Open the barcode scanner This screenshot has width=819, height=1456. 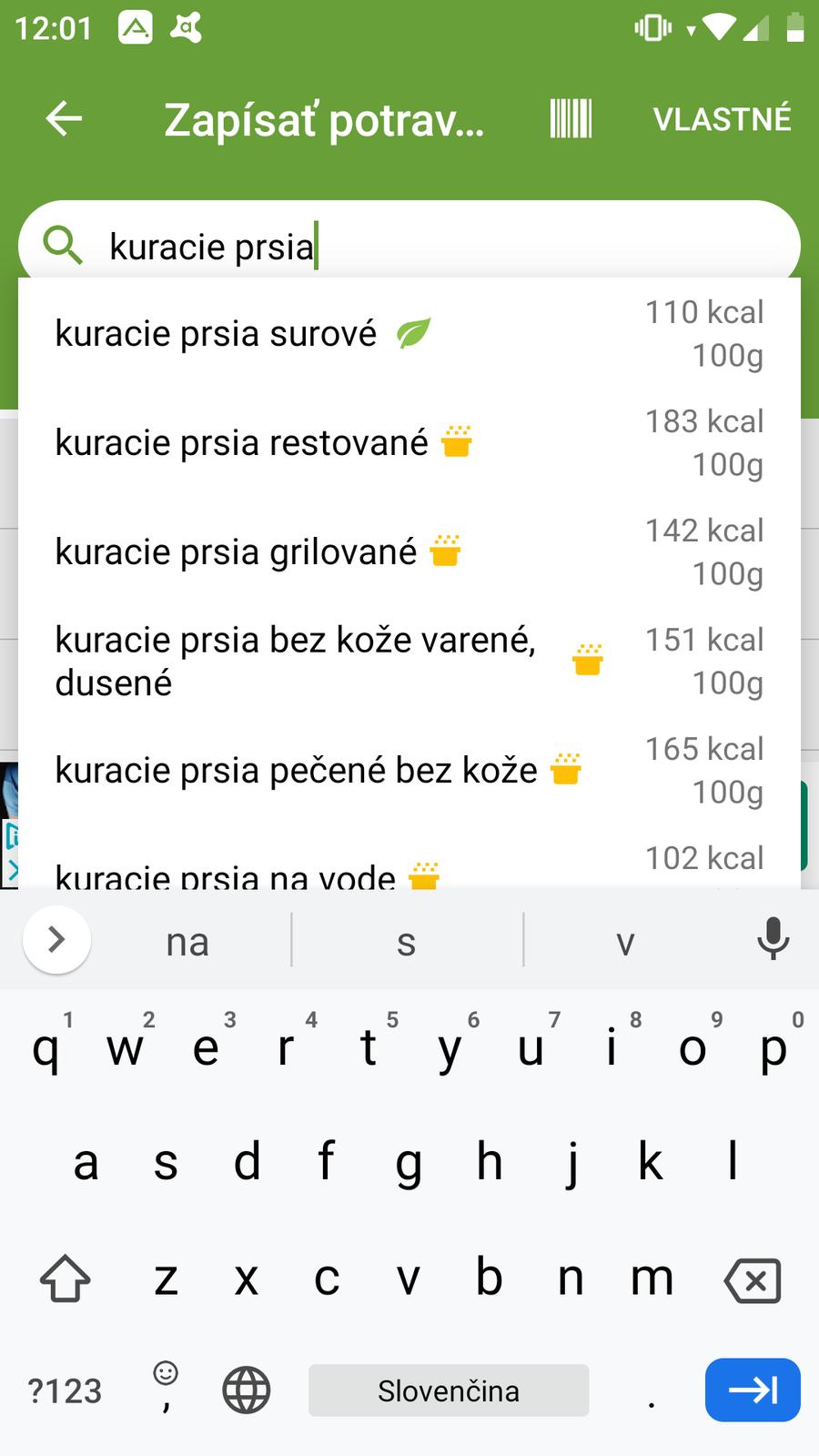pyautogui.click(x=571, y=118)
